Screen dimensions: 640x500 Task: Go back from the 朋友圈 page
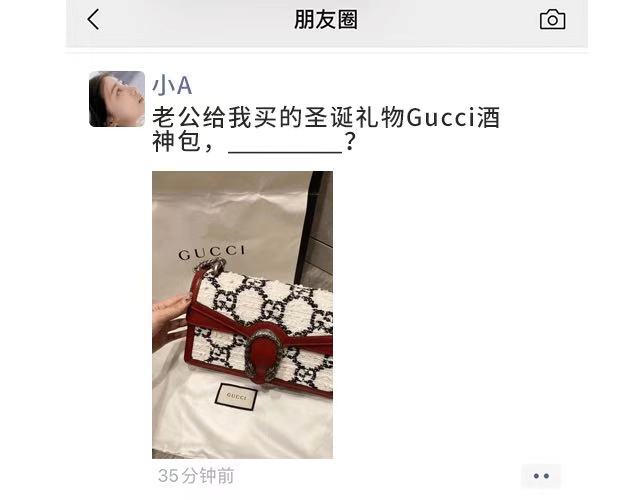(93, 19)
